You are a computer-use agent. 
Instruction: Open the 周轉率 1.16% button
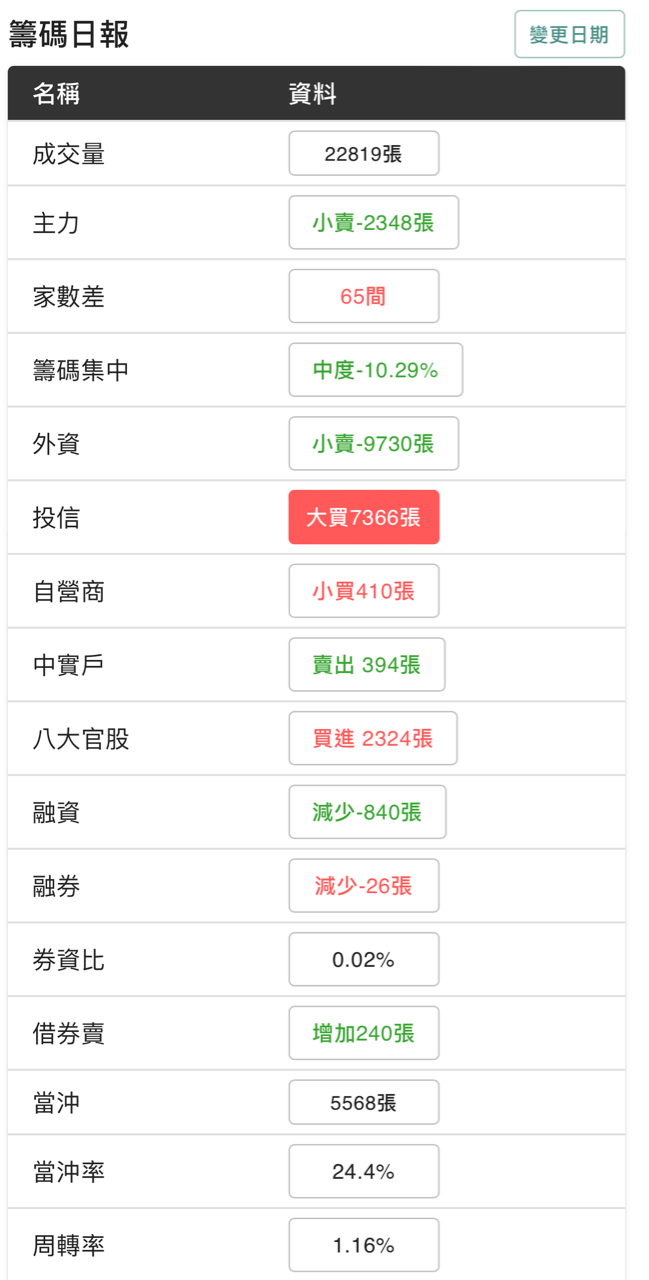pyautogui.click(x=364, y=1245)
